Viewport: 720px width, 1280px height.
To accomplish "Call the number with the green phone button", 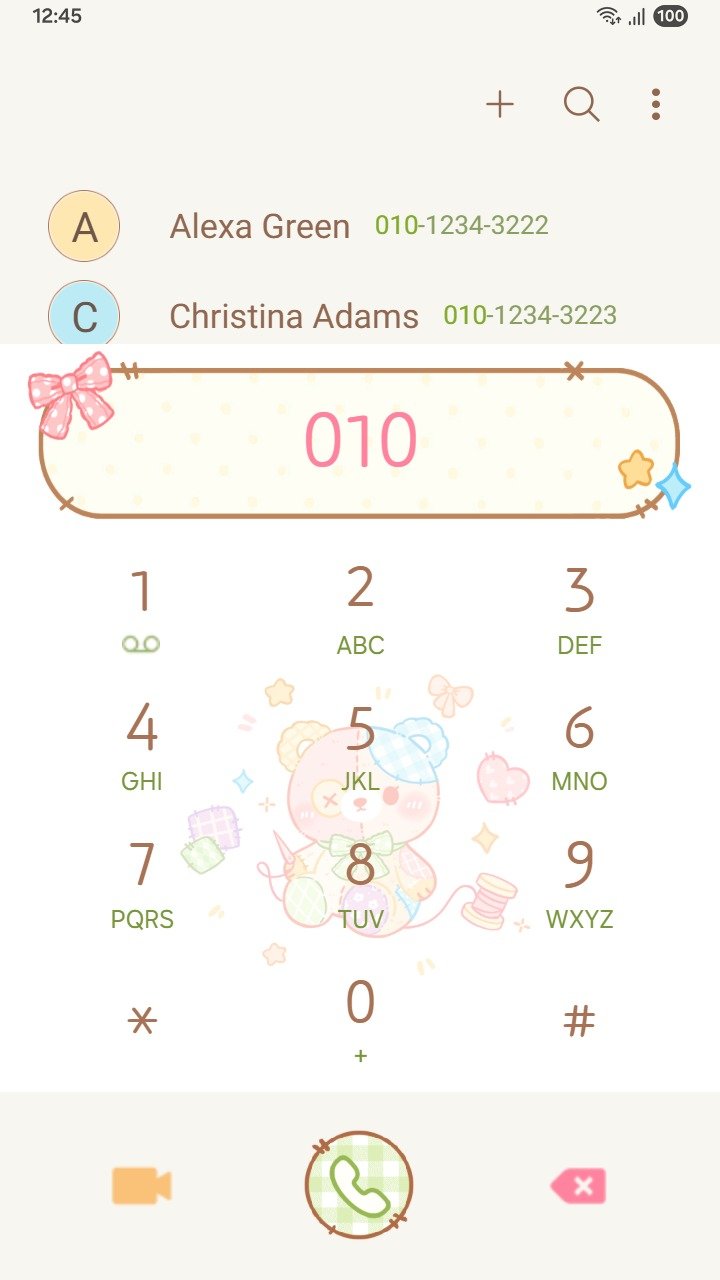I will [359, 1186].
